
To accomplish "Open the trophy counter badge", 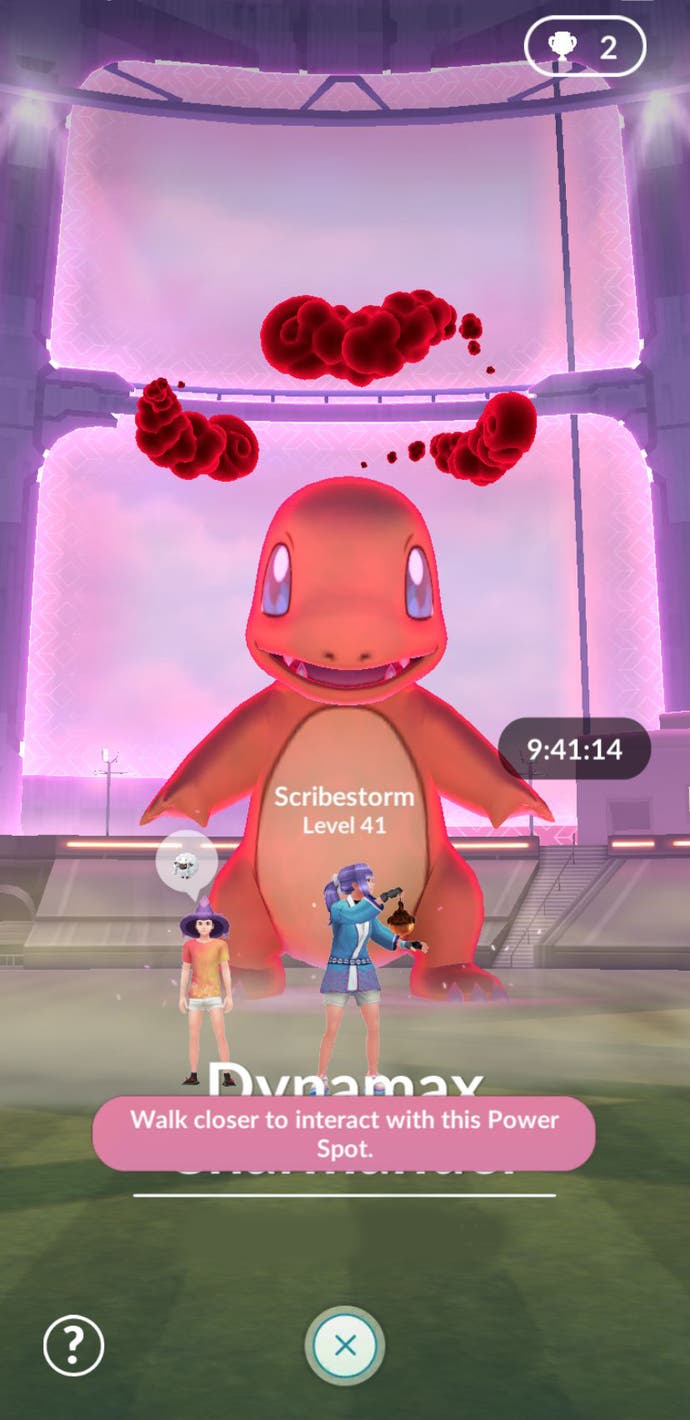I will coord(585,46).
